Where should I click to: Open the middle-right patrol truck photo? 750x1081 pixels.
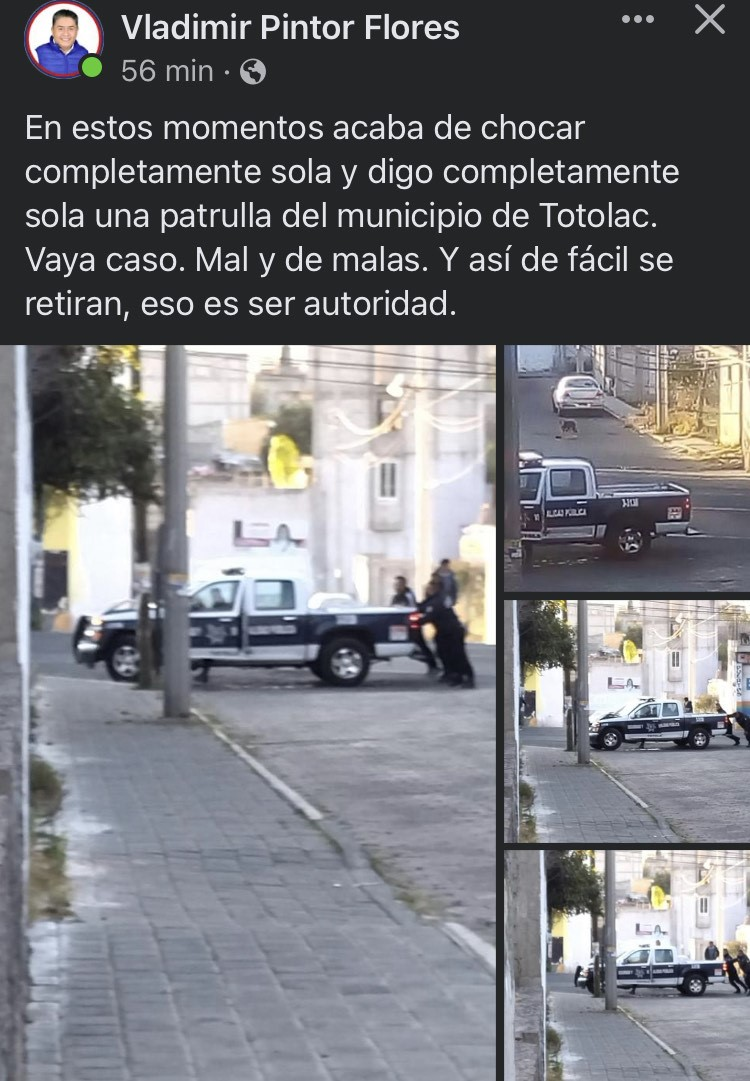tap(627, 722)
